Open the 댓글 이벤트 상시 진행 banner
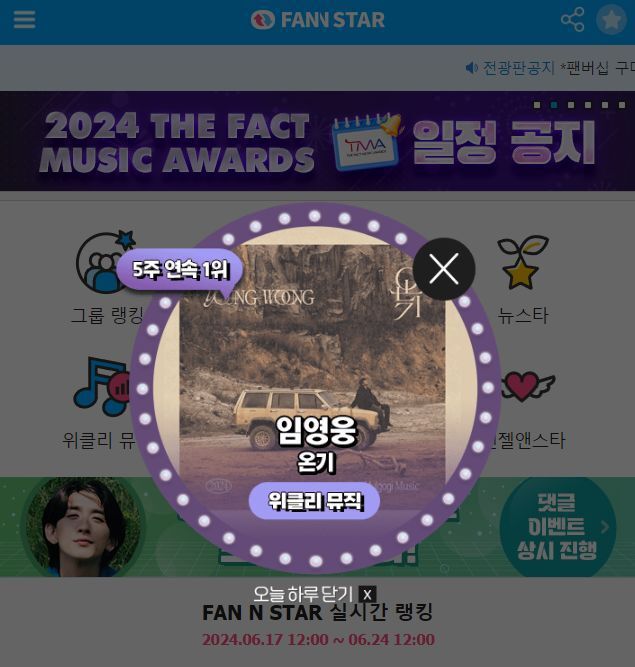 point(556,526)
